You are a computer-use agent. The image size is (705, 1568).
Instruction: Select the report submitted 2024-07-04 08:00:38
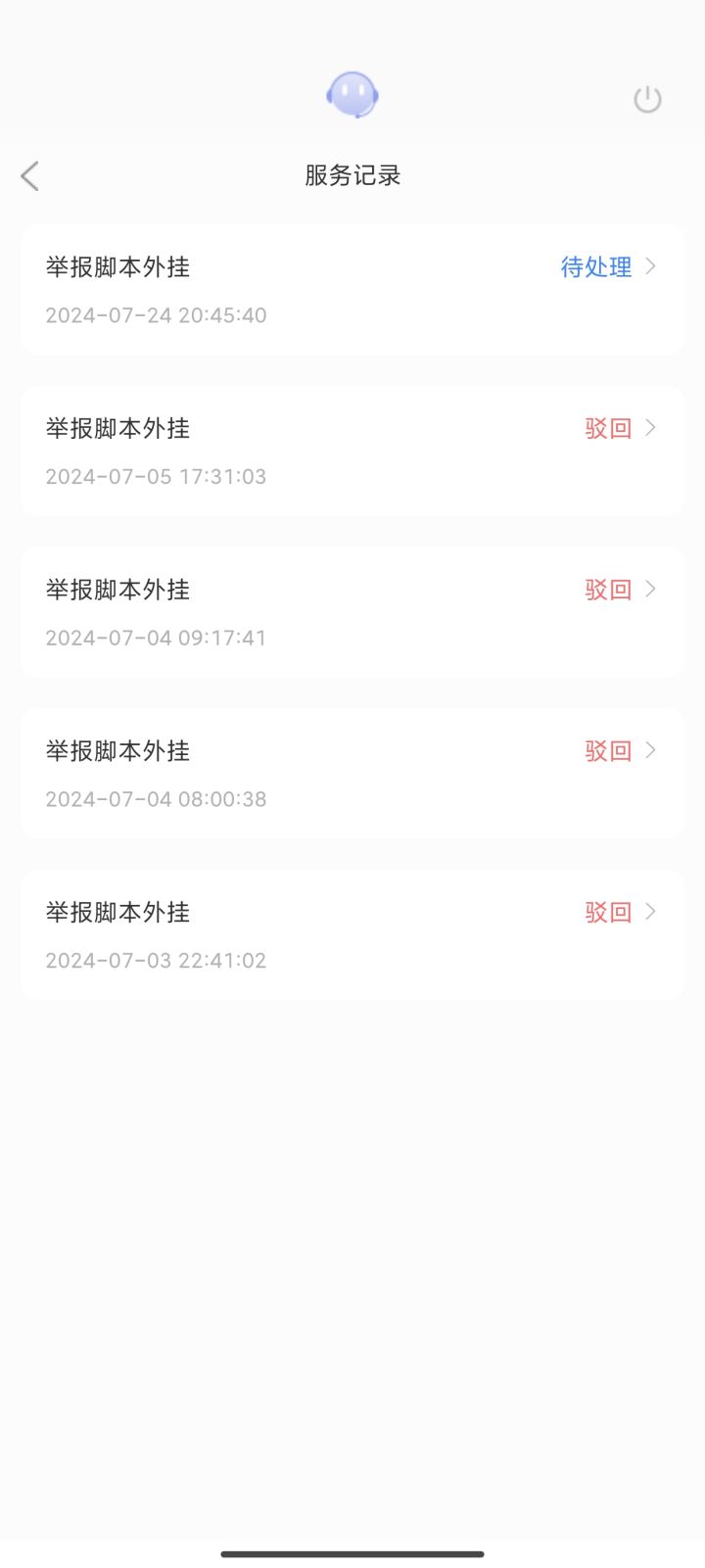click(352, 774)
